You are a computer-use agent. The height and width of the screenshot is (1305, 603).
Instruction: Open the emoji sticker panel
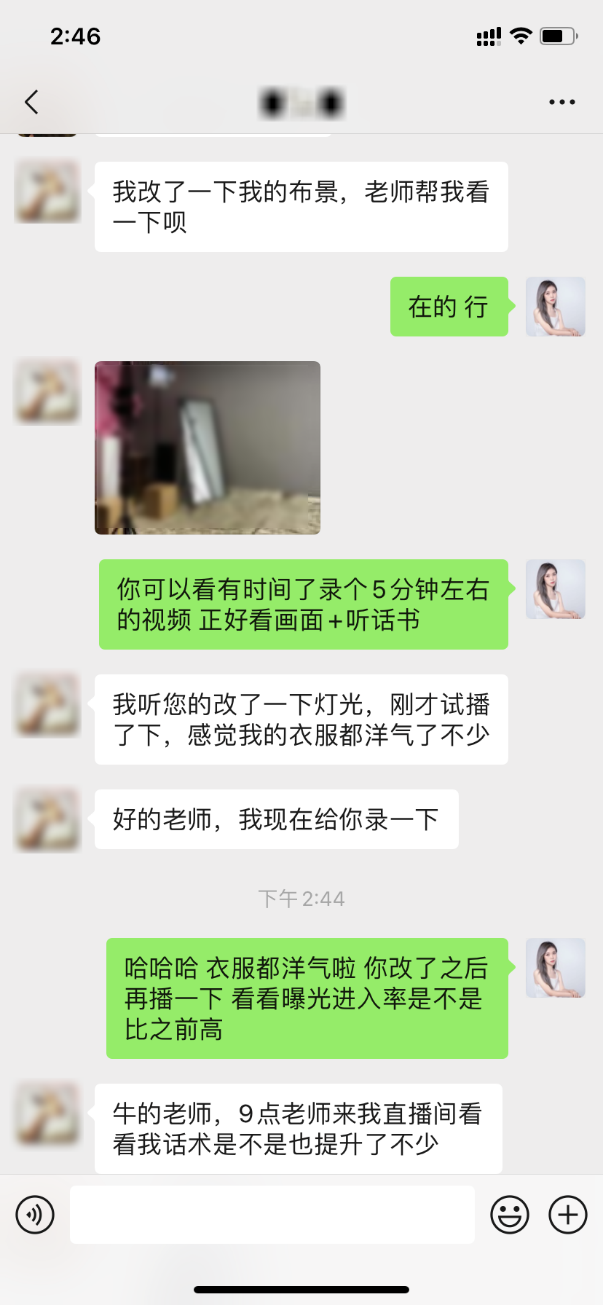coord(510,1215)
